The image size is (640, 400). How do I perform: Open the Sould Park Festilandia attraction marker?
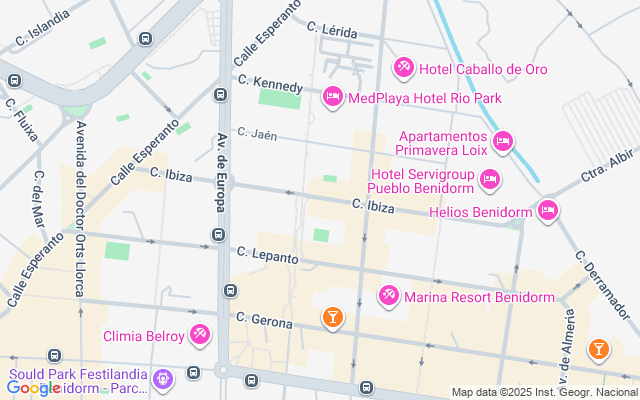point(164,379)
